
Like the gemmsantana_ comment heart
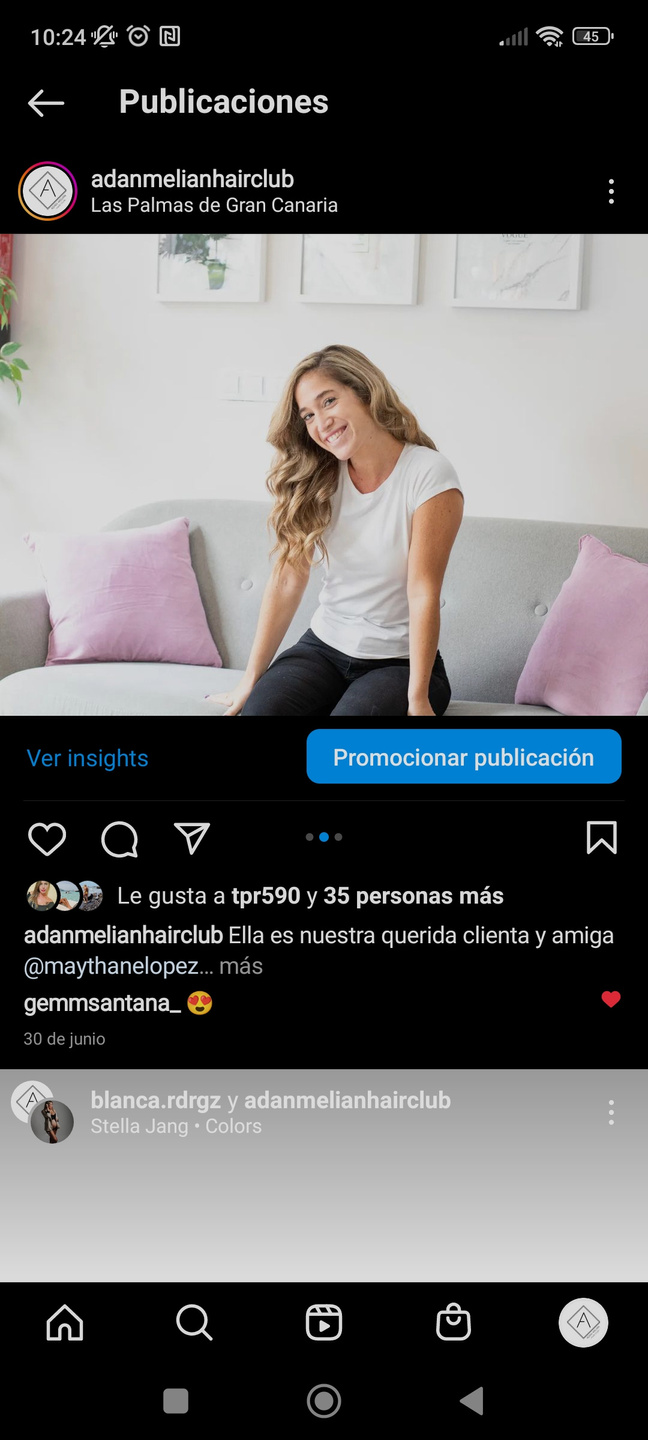click(611, 999)
